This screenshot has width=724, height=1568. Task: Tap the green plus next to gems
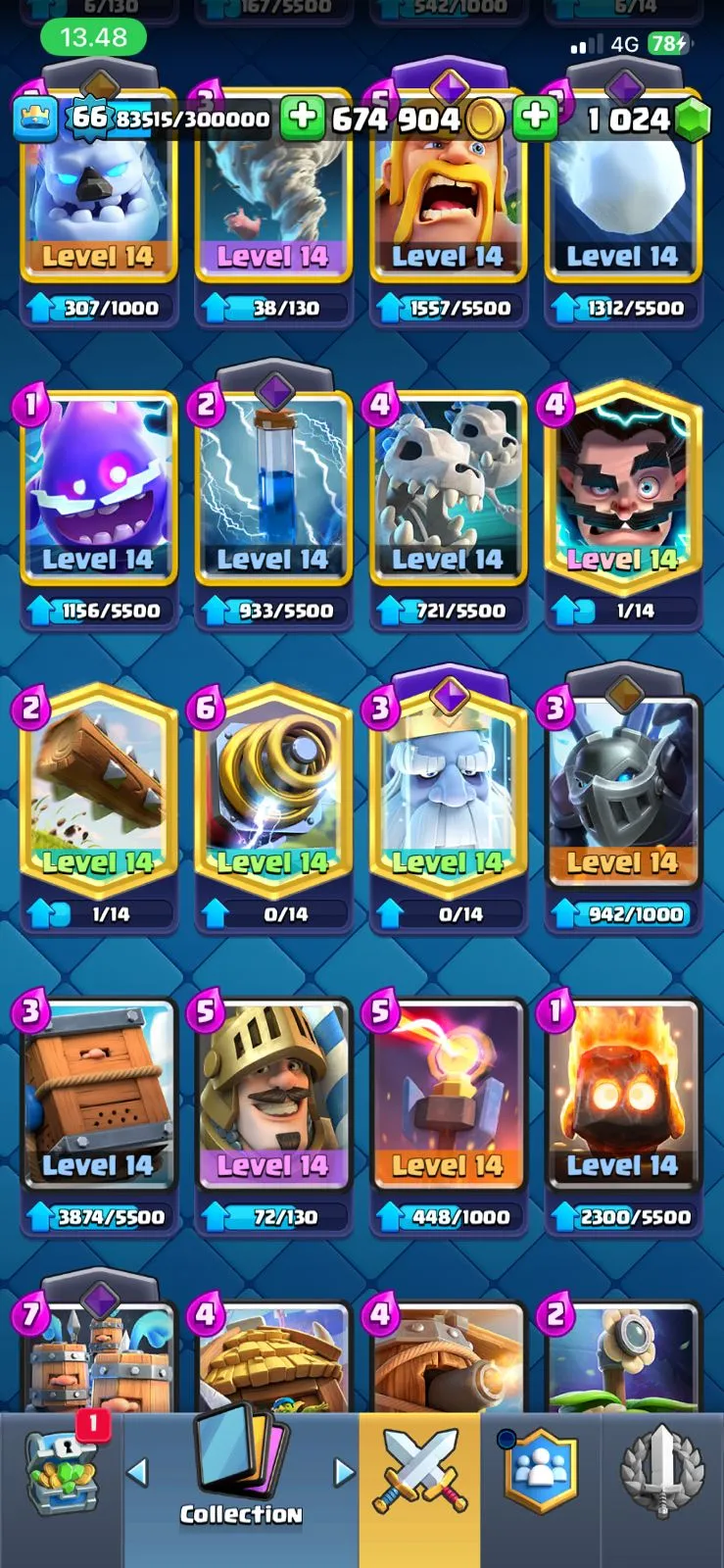(535, 118)
